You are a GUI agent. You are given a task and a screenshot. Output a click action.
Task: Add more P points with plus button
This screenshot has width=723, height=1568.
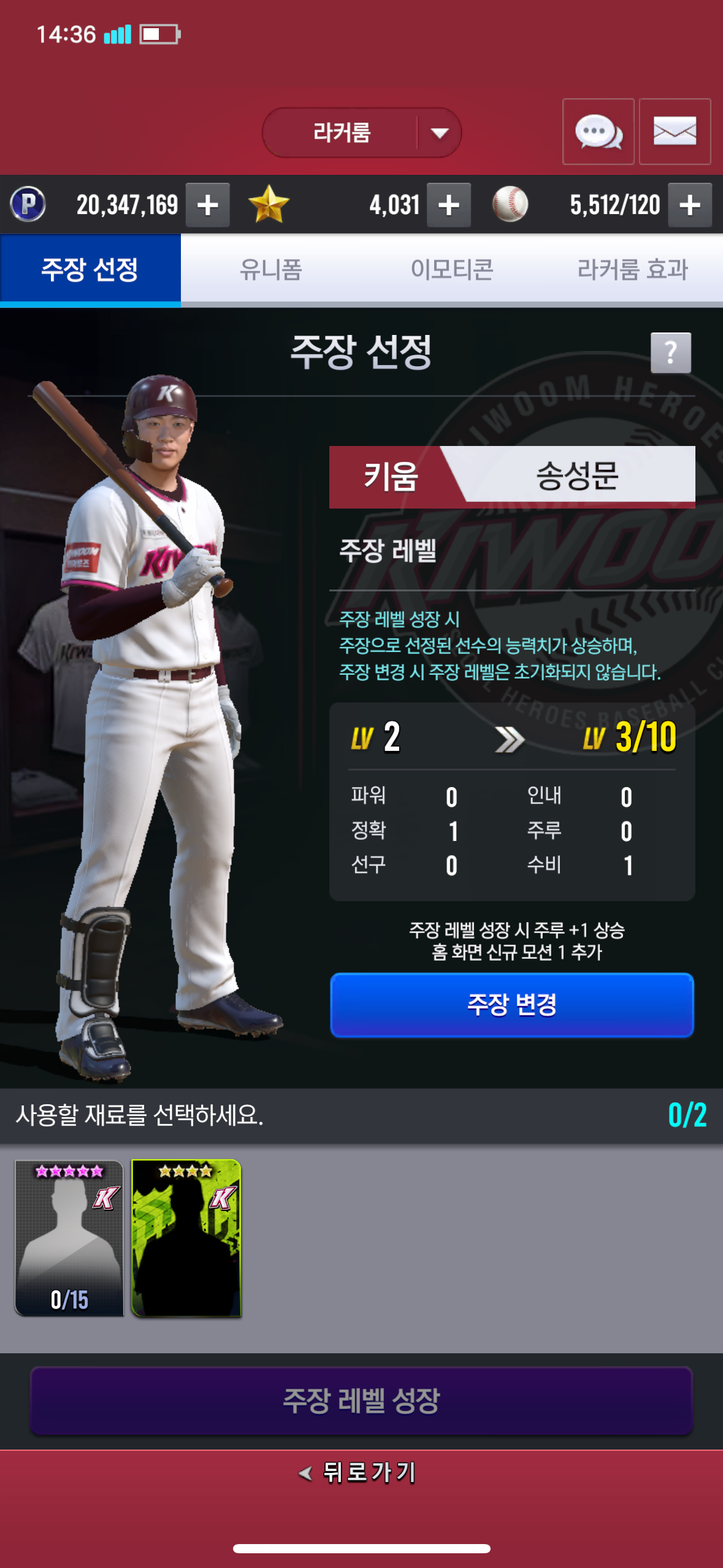[208, 205]
